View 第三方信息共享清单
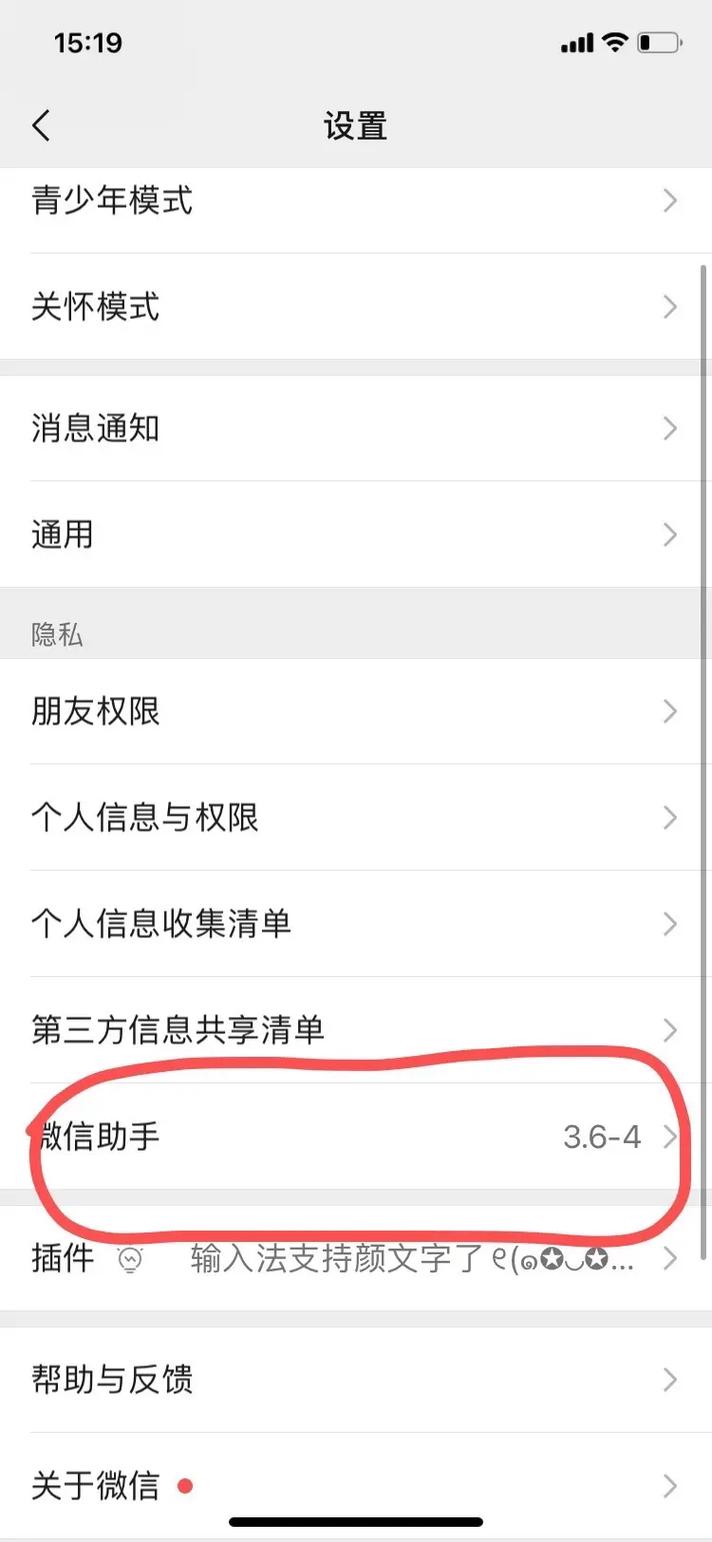This screenshot has height=1542, width=712. pyautogui.click(x=356, y=1030)
